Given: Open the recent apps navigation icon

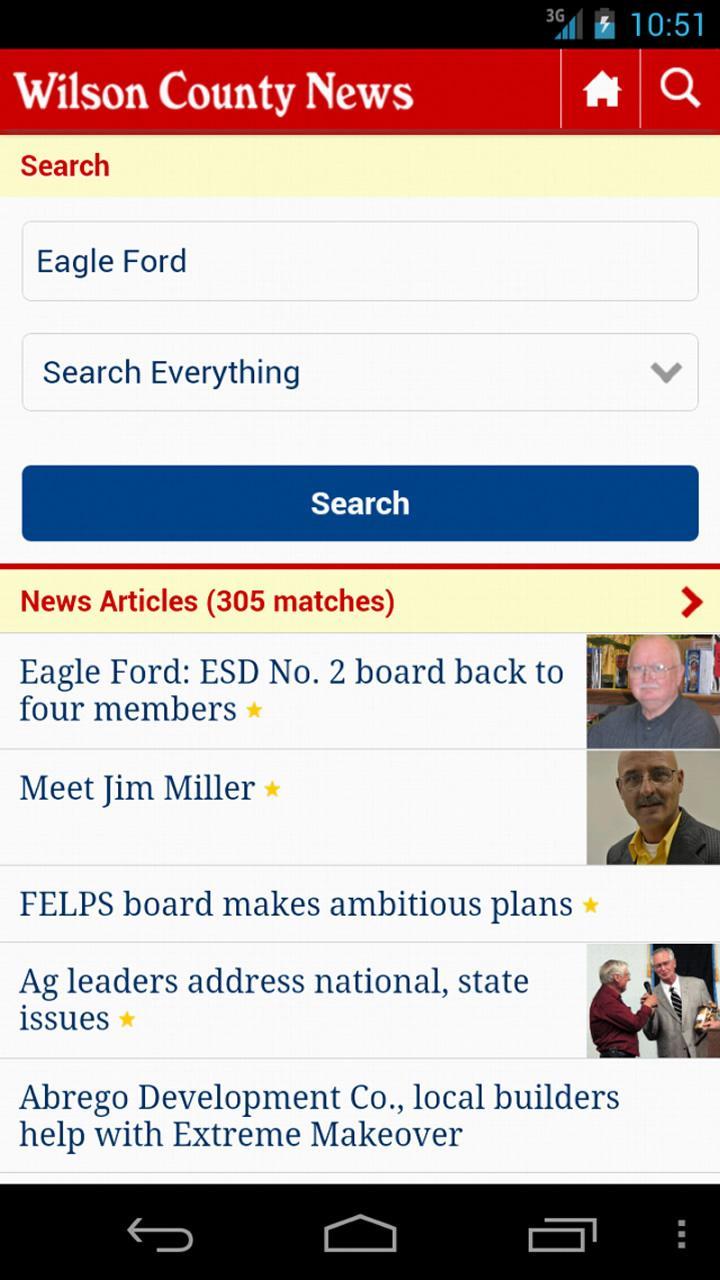Looking at the screenshot, I should pyautogui.click(x=563, y=1235).
